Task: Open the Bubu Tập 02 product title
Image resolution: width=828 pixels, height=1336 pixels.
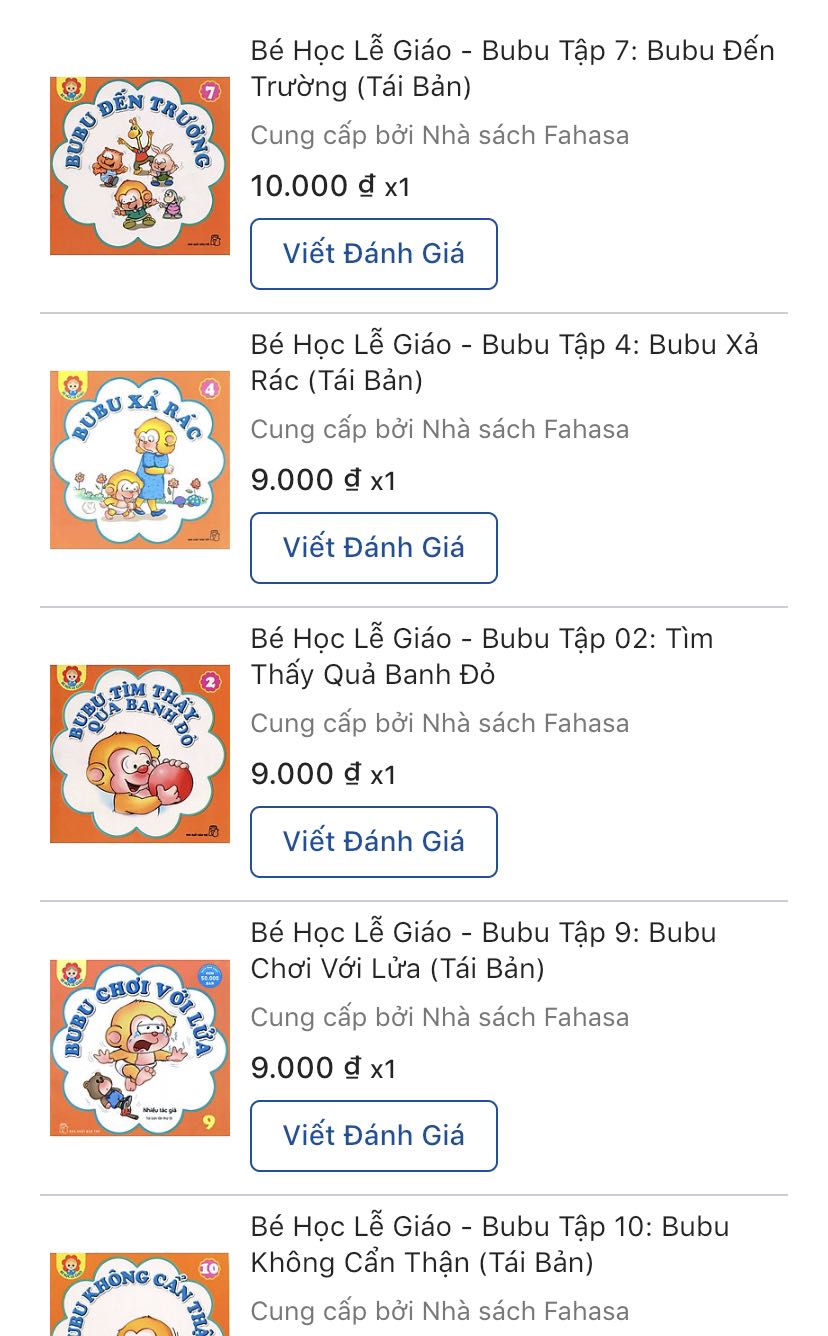Action: (x=481, y=656)
